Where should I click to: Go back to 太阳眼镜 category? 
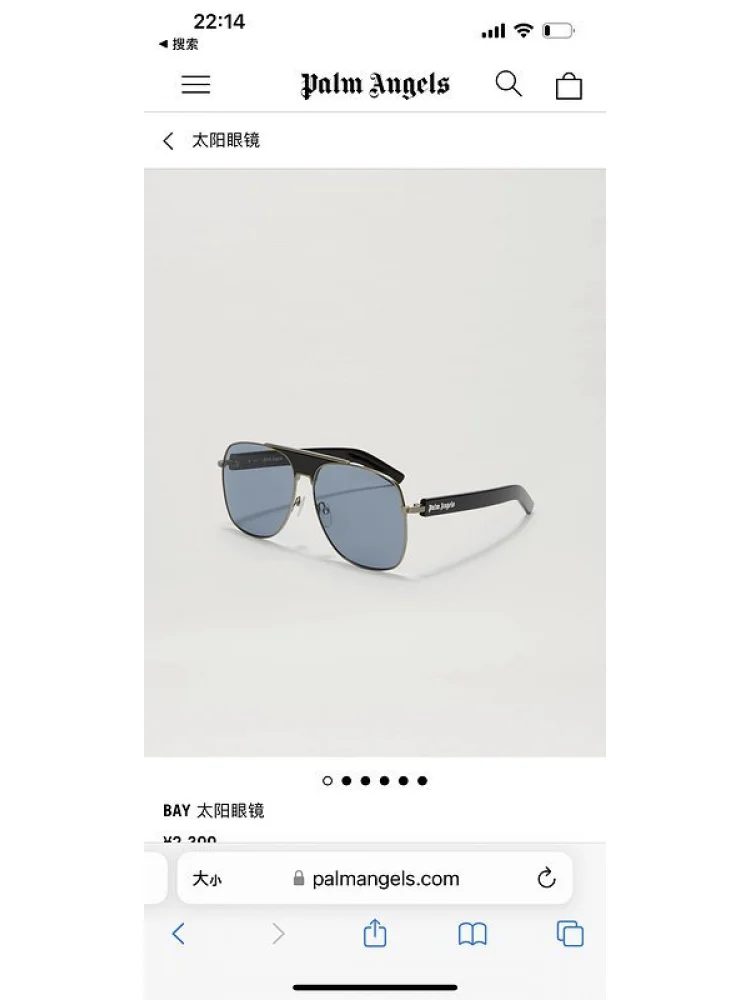(x=212, y=141)
